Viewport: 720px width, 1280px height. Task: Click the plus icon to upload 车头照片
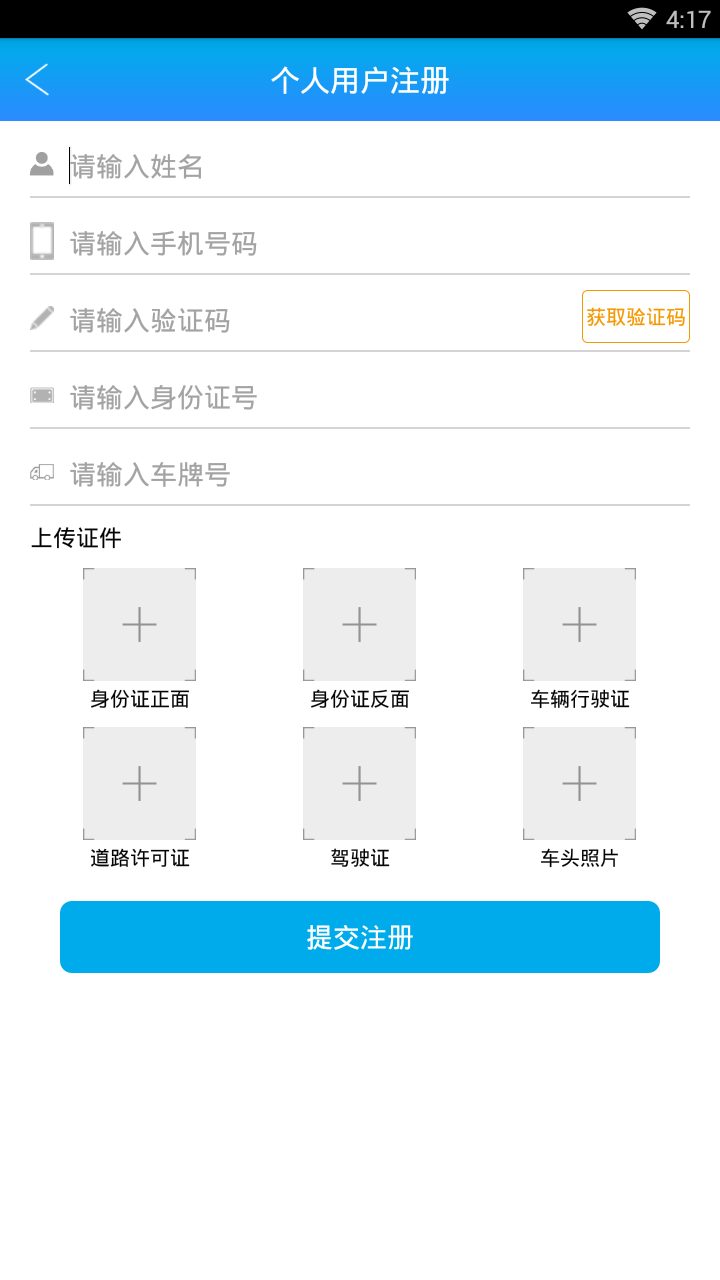pos(578,783)
